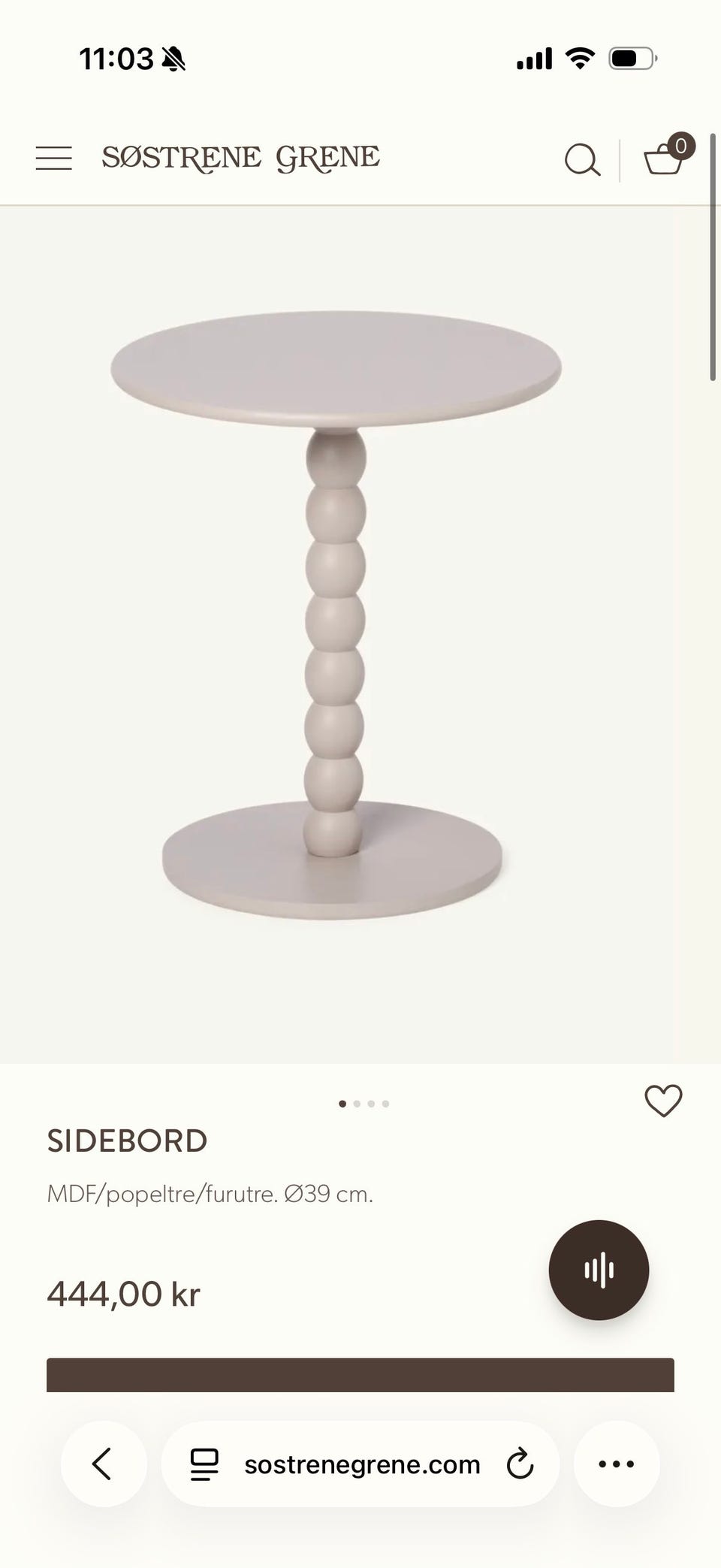Viewport: 721px width, 1568px height.
Task: Tap the round voice assistant button
Action: 599,1270
